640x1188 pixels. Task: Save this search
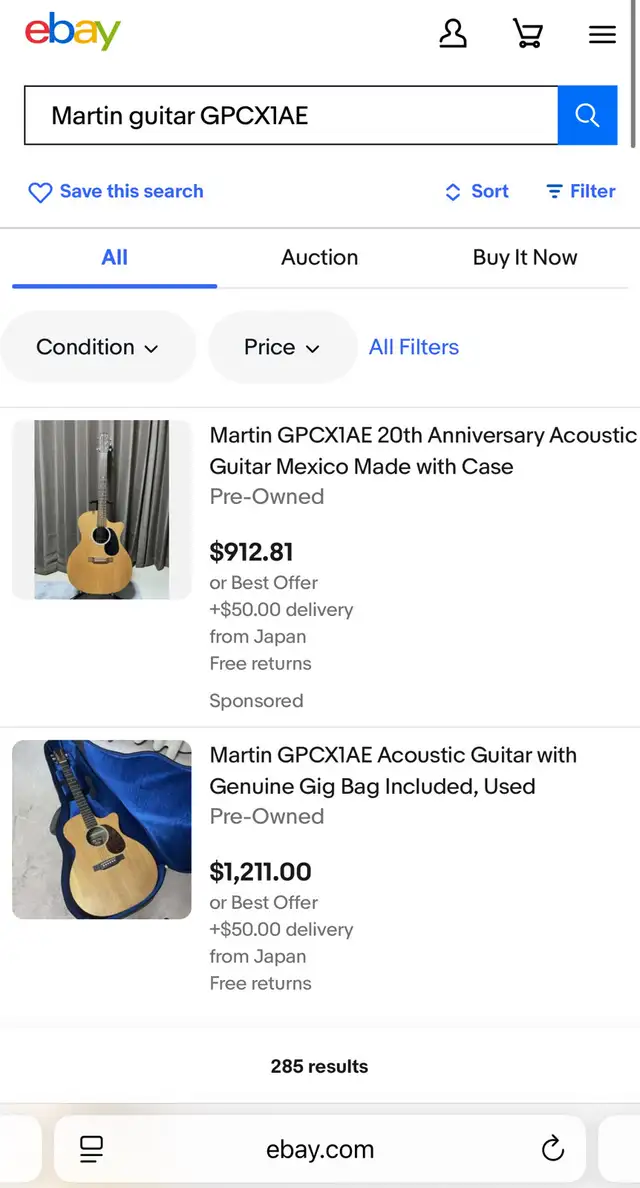tap(116, 192)
